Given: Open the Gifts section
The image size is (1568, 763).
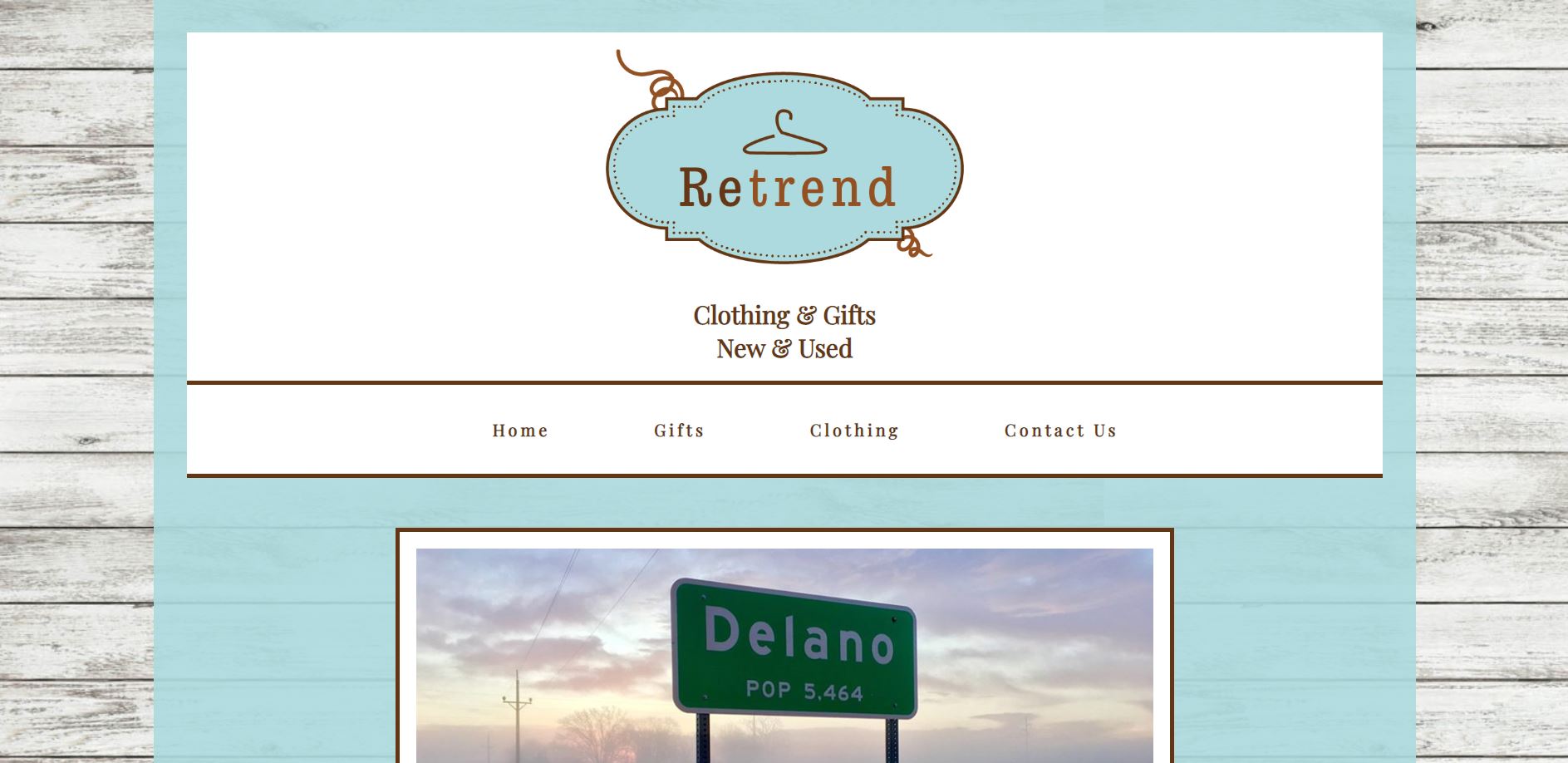Looking at the screenshot, I should click(x=679, y=431).
